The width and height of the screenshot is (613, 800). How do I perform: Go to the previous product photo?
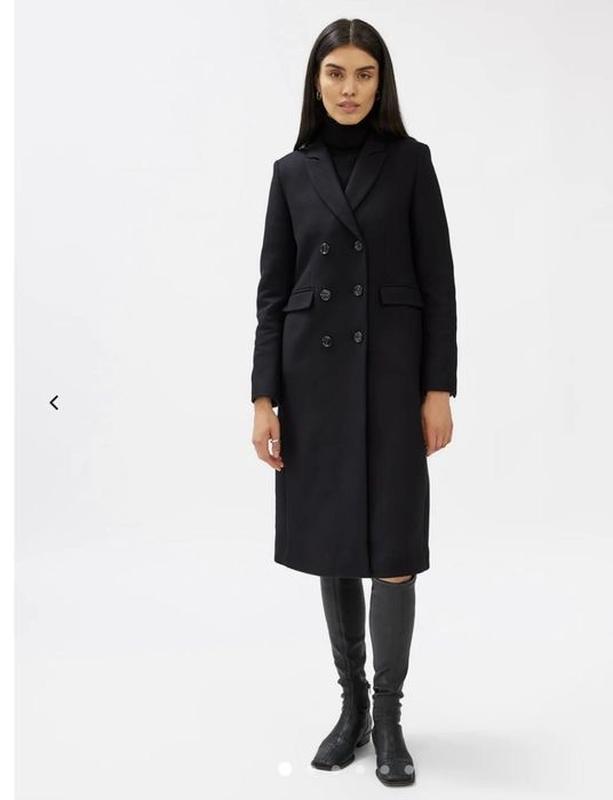(54, 402)
